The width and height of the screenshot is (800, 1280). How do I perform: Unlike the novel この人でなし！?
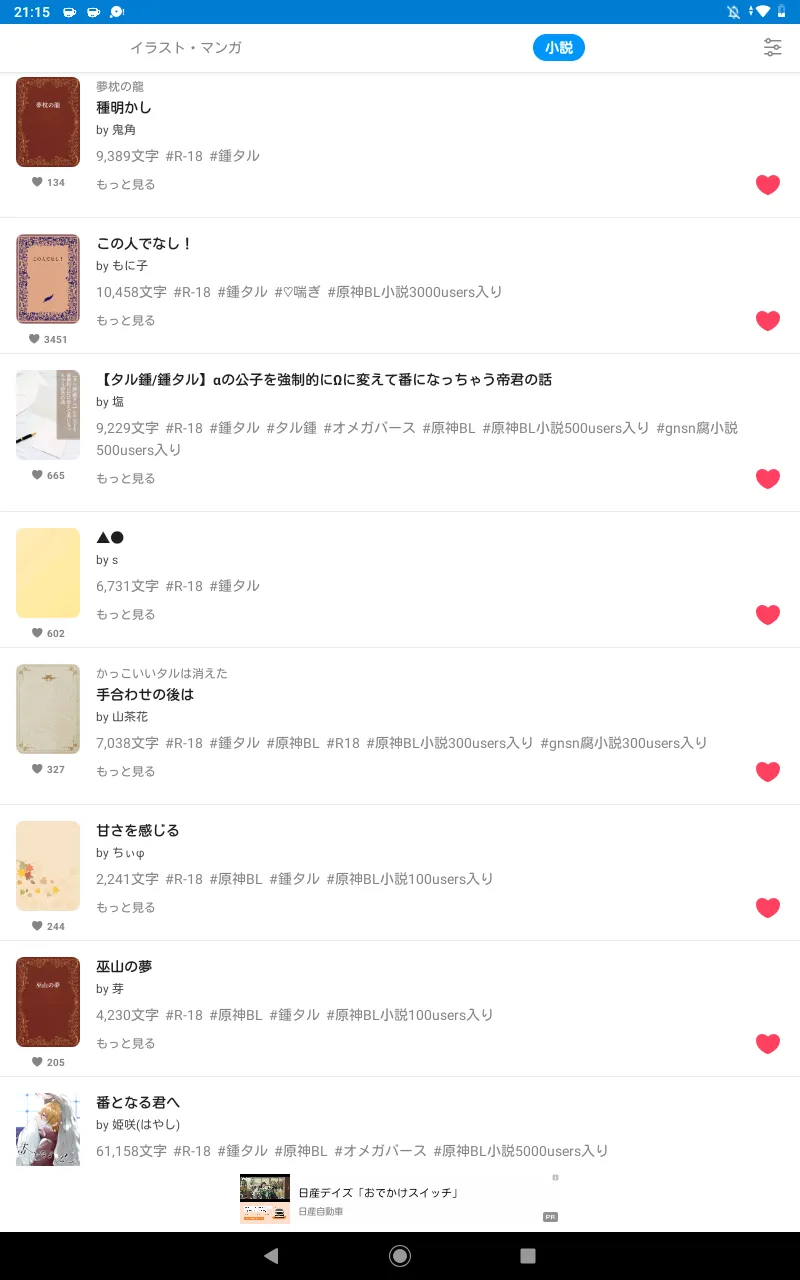tap(768, 320)
